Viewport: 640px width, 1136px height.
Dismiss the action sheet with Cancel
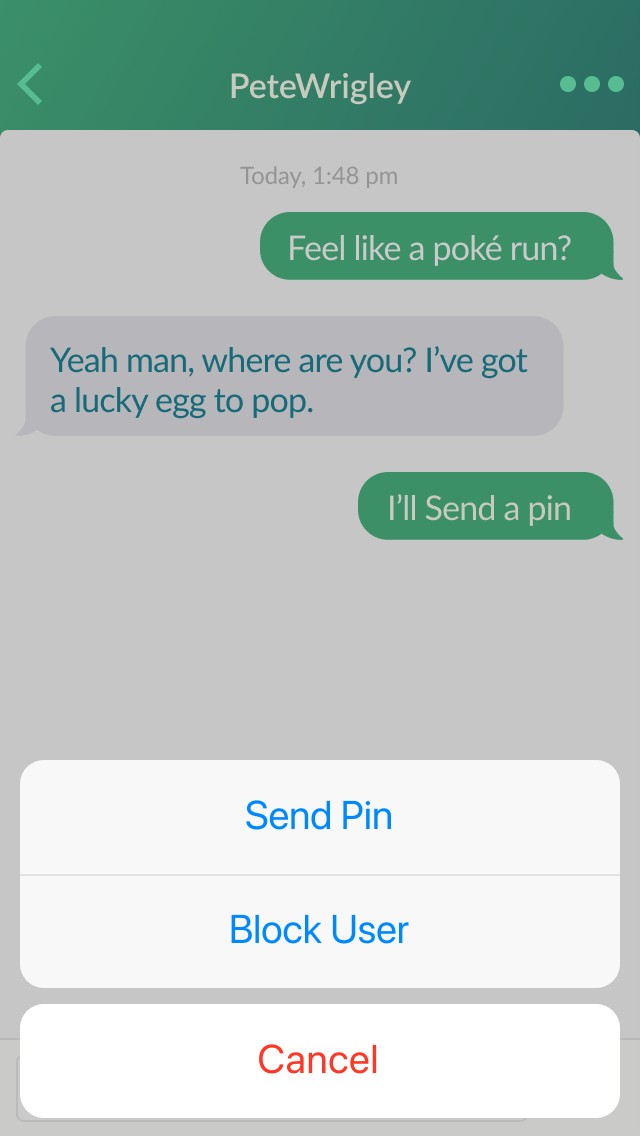coord(319,1060)
